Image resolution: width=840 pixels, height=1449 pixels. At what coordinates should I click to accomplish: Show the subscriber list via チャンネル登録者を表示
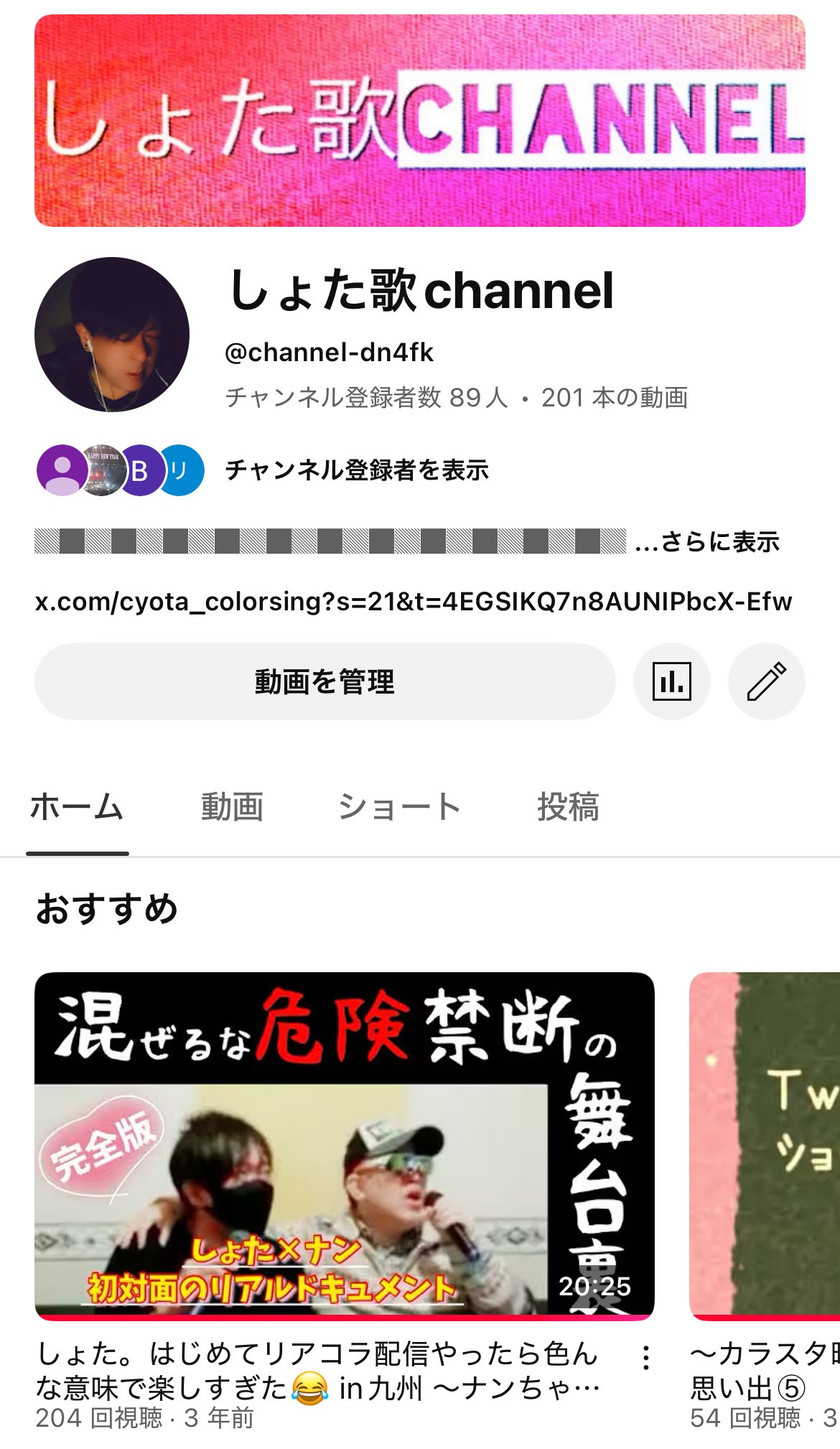(358, 471)
